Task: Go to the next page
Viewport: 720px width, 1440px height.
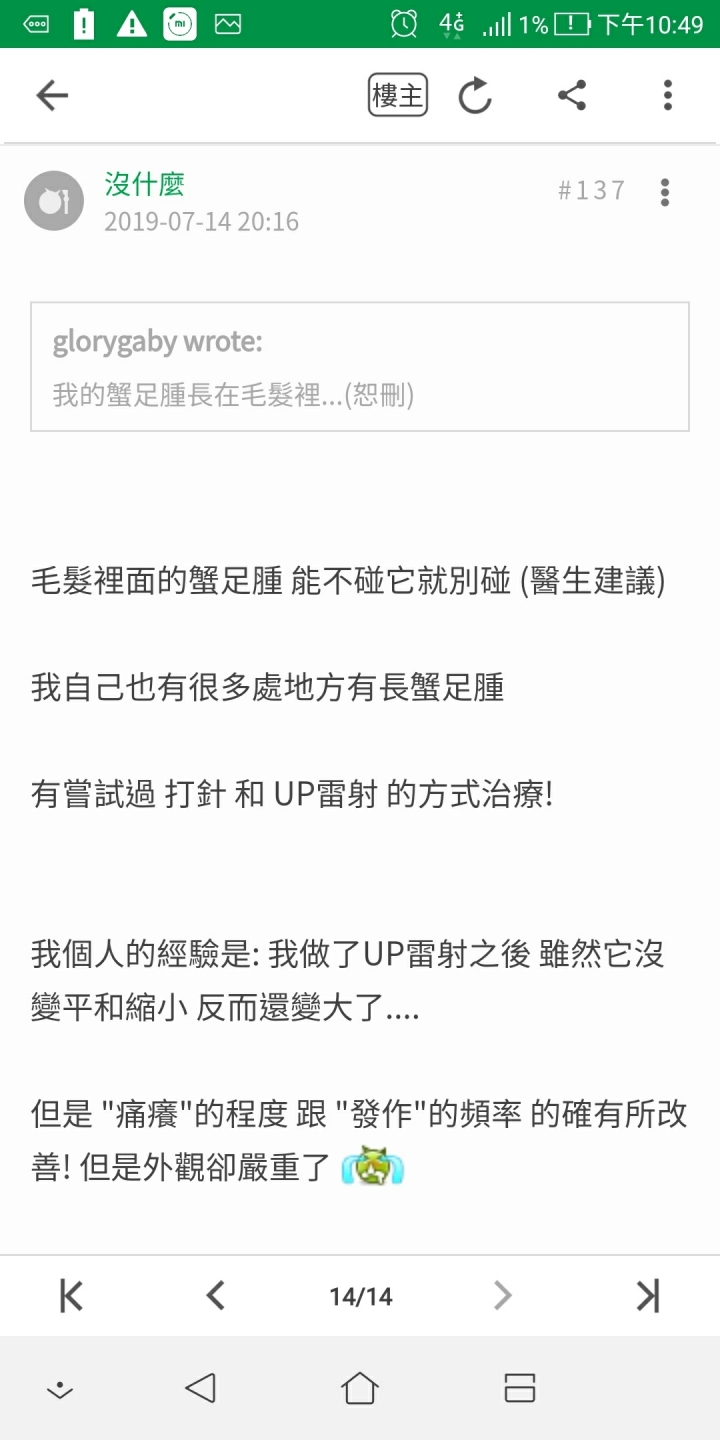Action: point(503,1296)
